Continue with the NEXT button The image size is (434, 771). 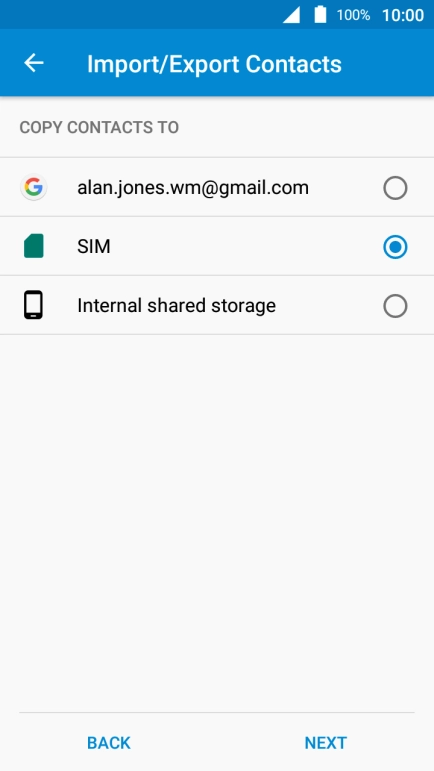pos(325,742)
